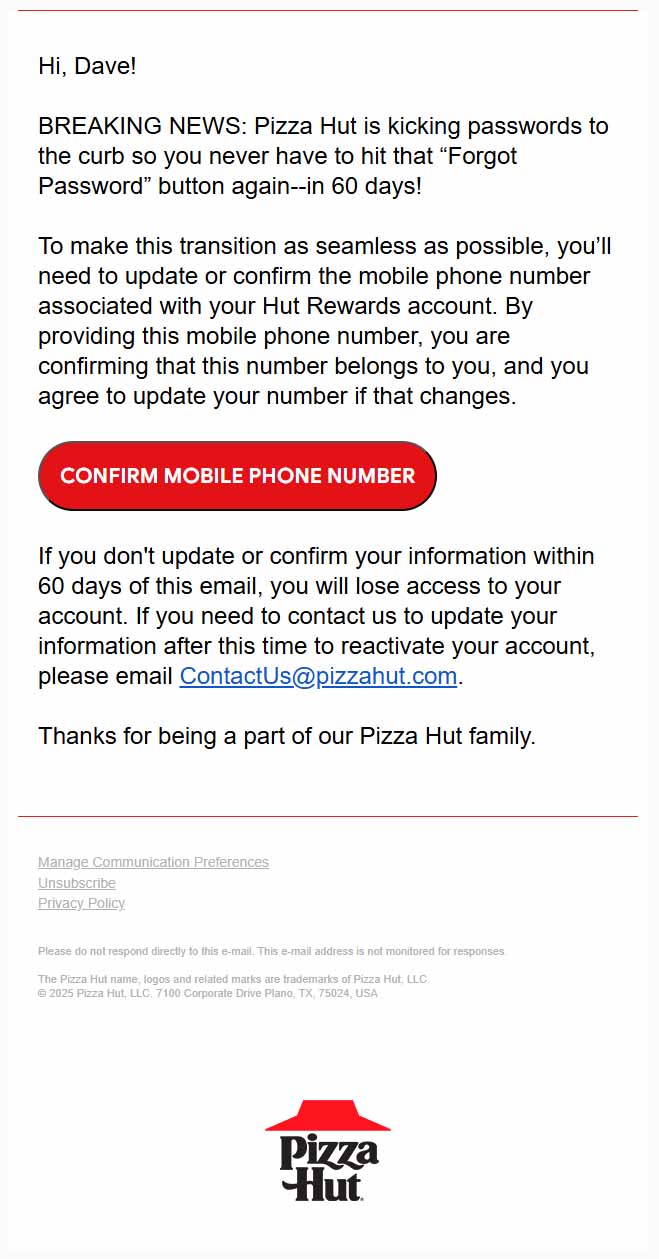View the Privacy Policy
Viewport: 659px width, 1259px height.
pos(81,903)
